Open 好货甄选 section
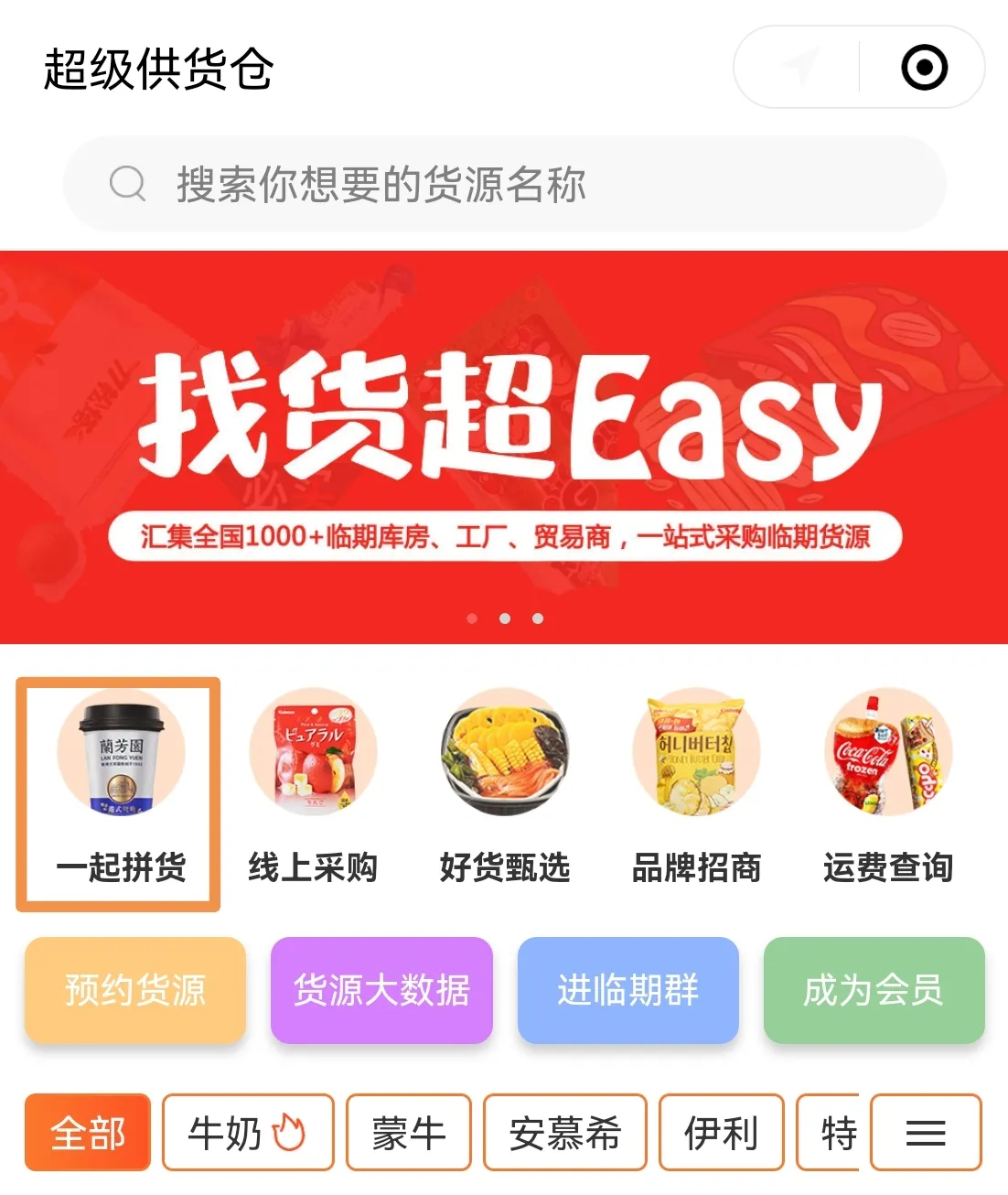 tap(505, 792)
